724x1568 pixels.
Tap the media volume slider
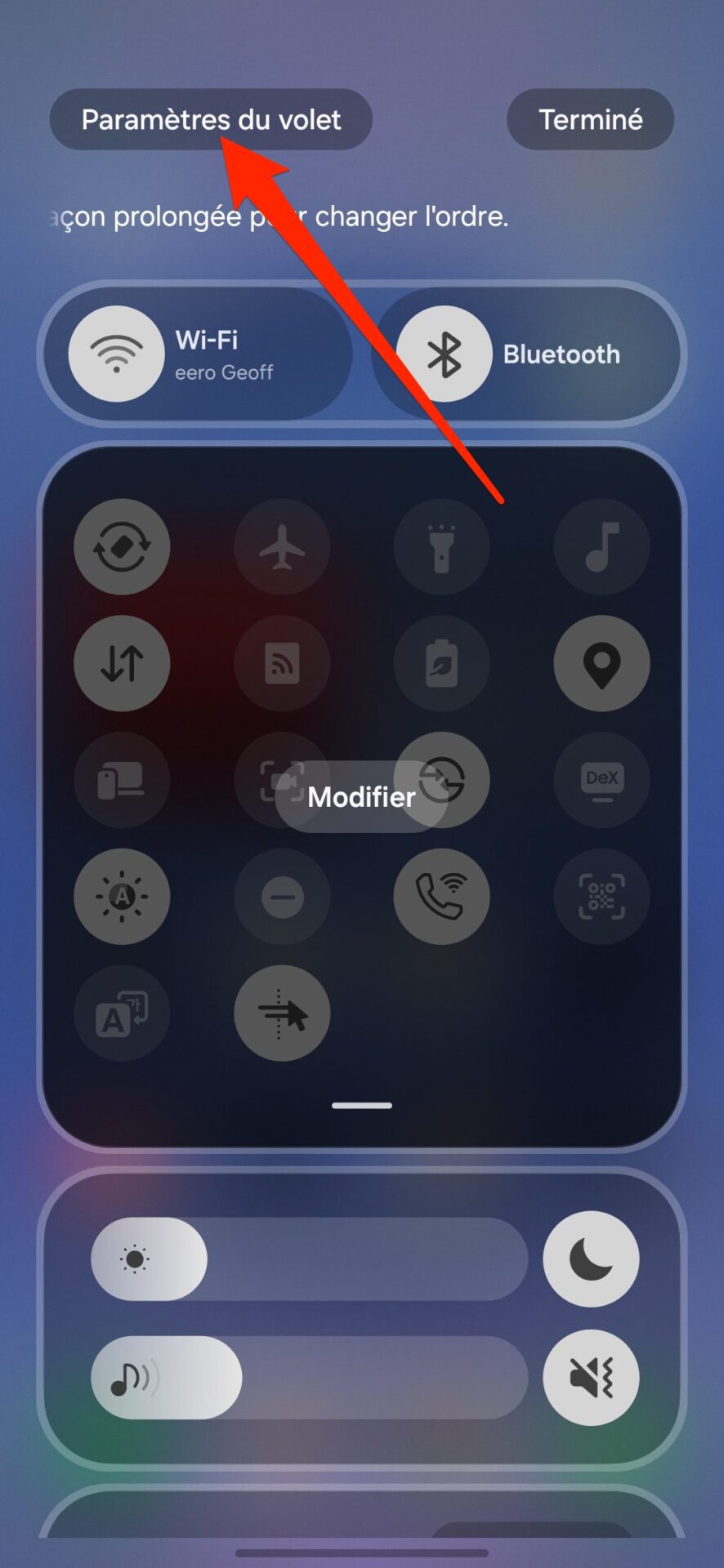[309, 1378]
